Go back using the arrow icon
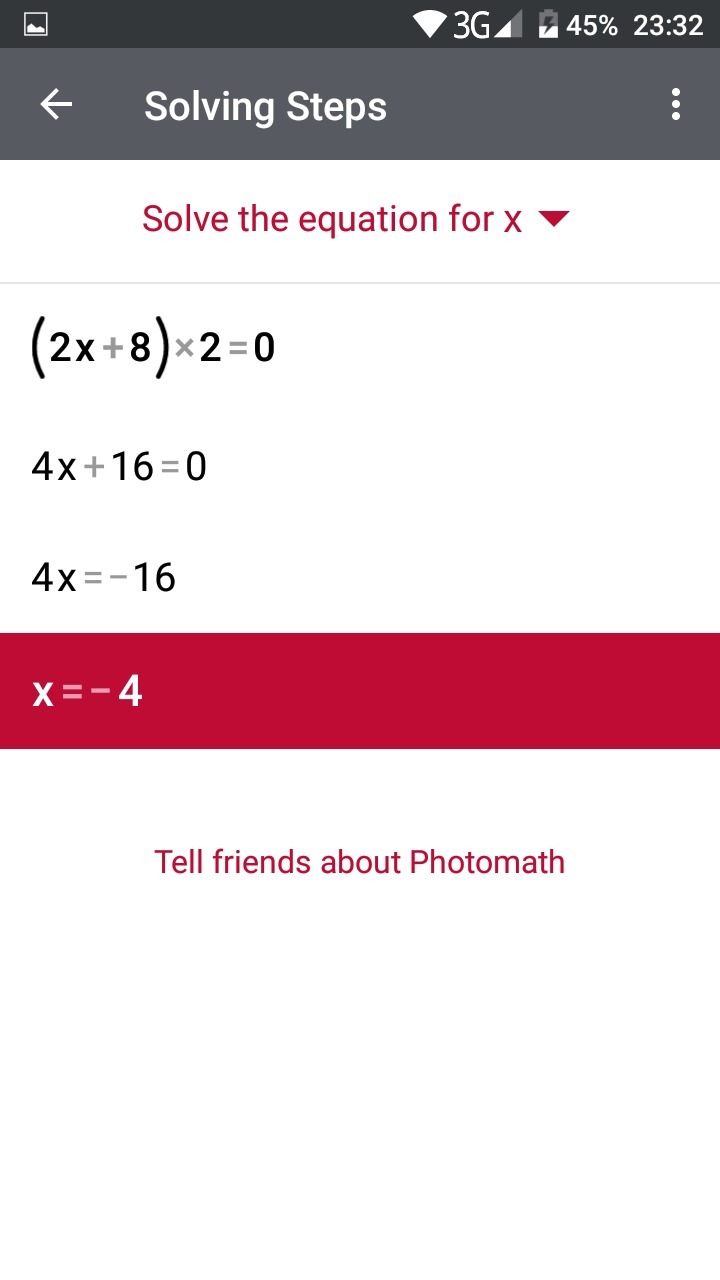720x1280 pixels. [x=56, y=105]
